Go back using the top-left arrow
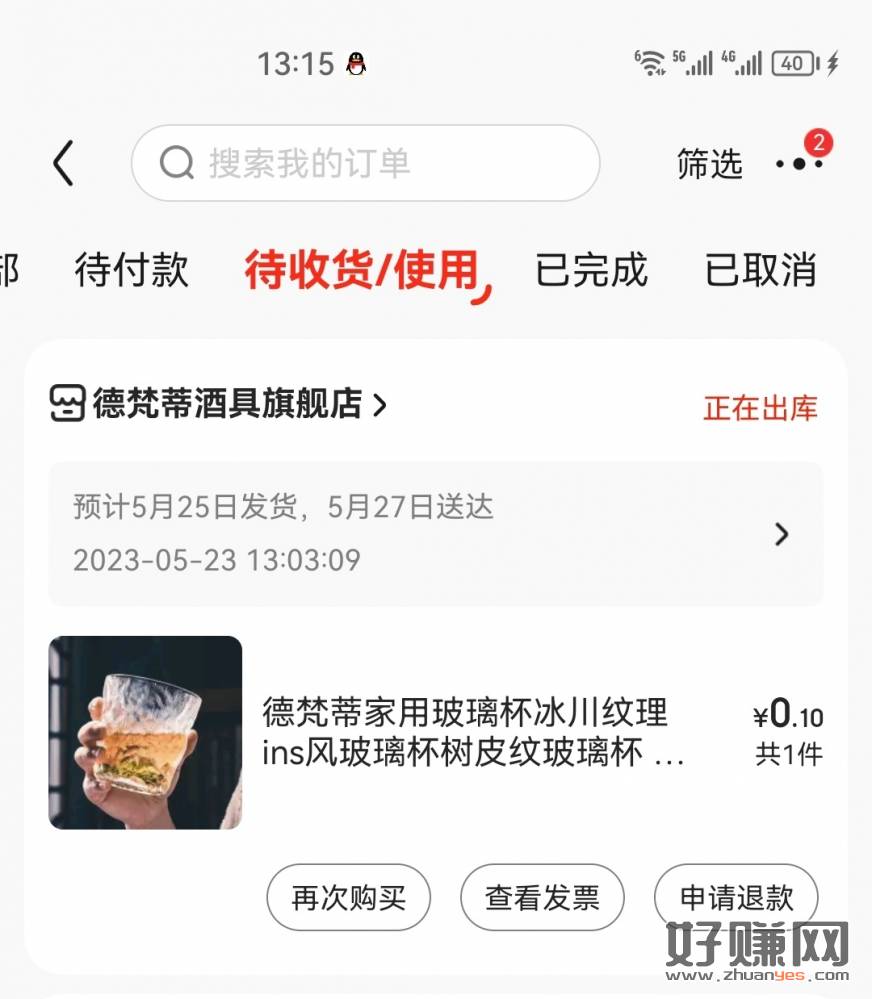 (x=64, y=163)
